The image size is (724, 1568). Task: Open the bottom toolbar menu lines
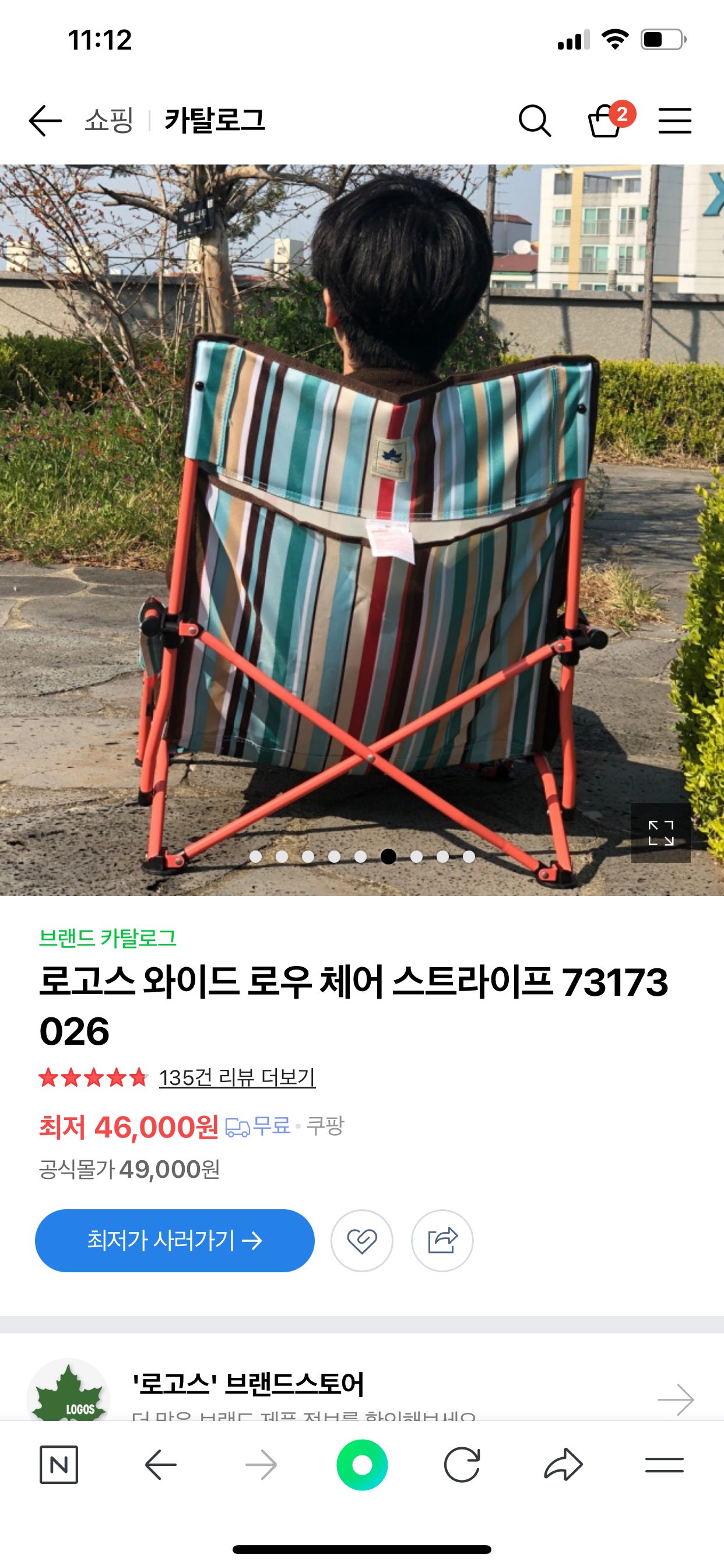[x=664, y=1465]
